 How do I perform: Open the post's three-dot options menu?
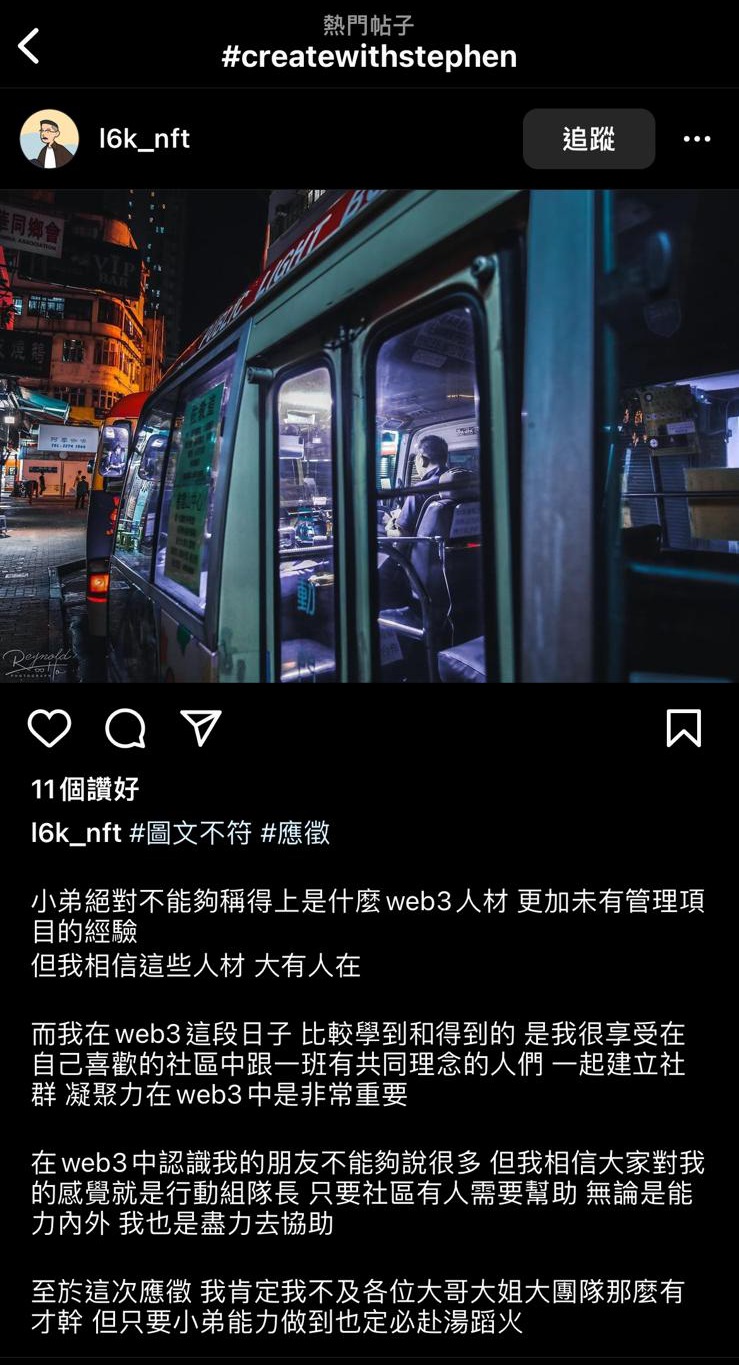[697, 139]
